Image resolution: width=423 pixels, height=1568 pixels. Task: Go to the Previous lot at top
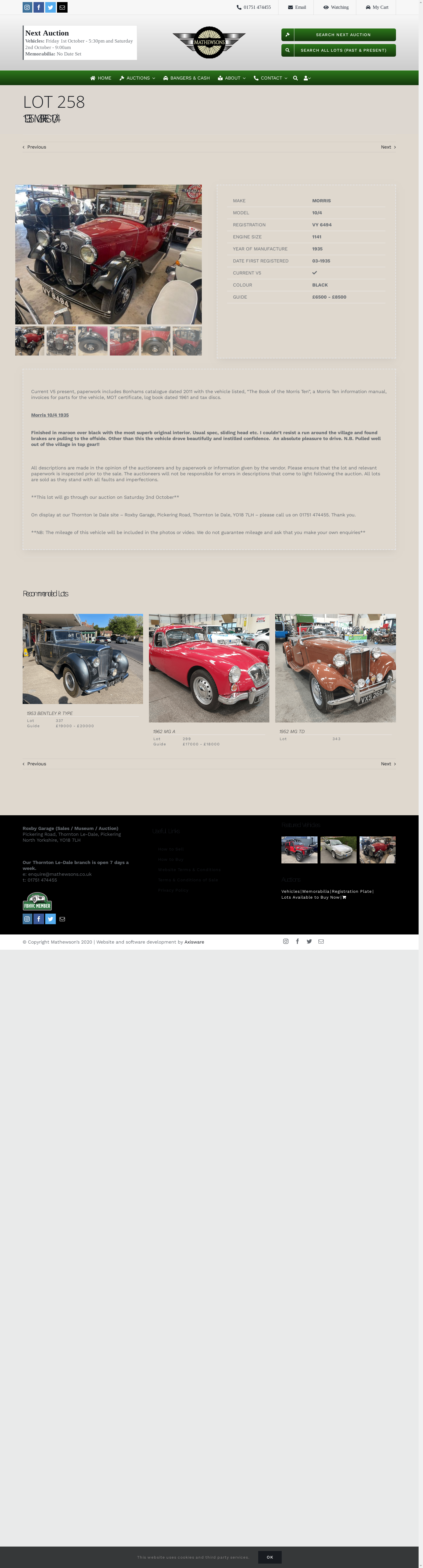pos(35,147)
